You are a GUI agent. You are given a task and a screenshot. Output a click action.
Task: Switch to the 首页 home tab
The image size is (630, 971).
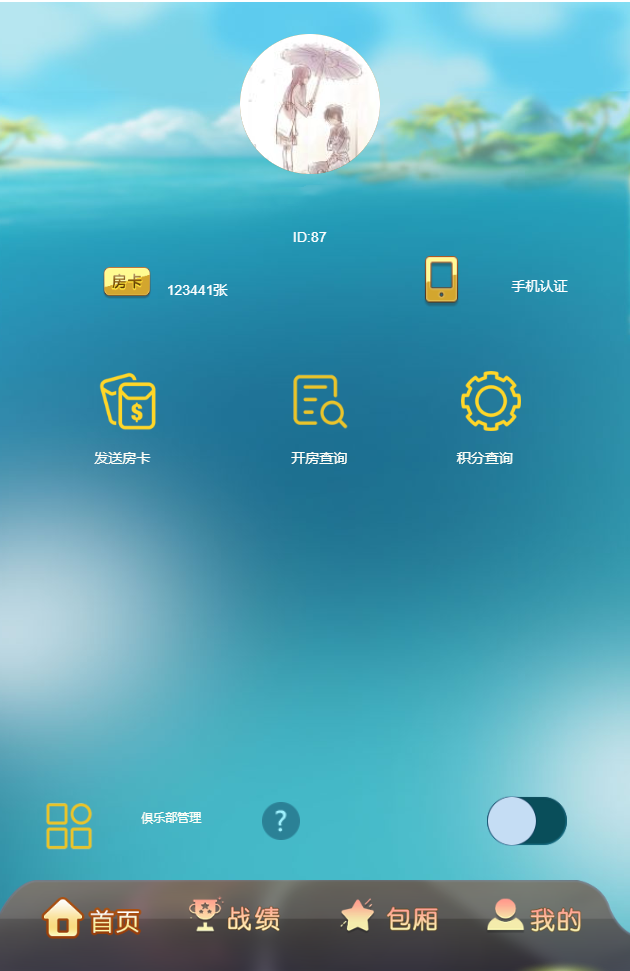tap(91, 918)
